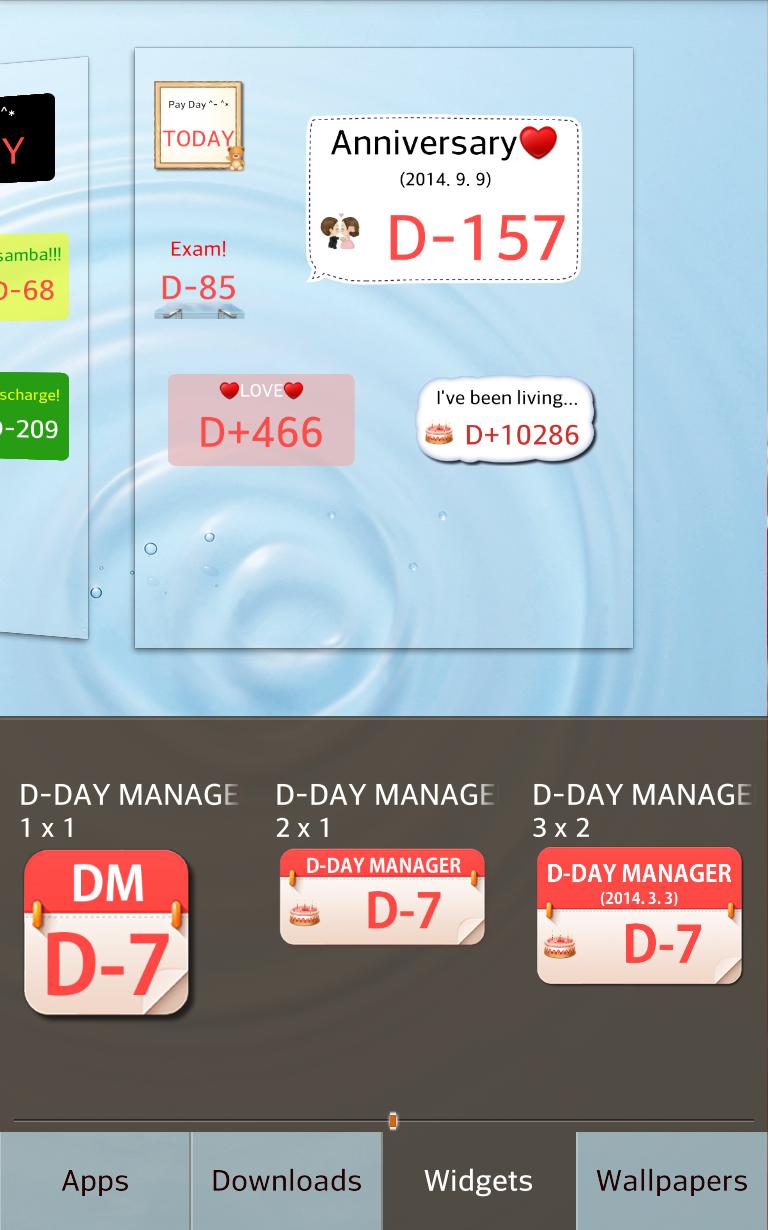Screen dimensions: 768x1230
Task: Tap the Pay Day TODAY widget
Action: pos(198,126)
